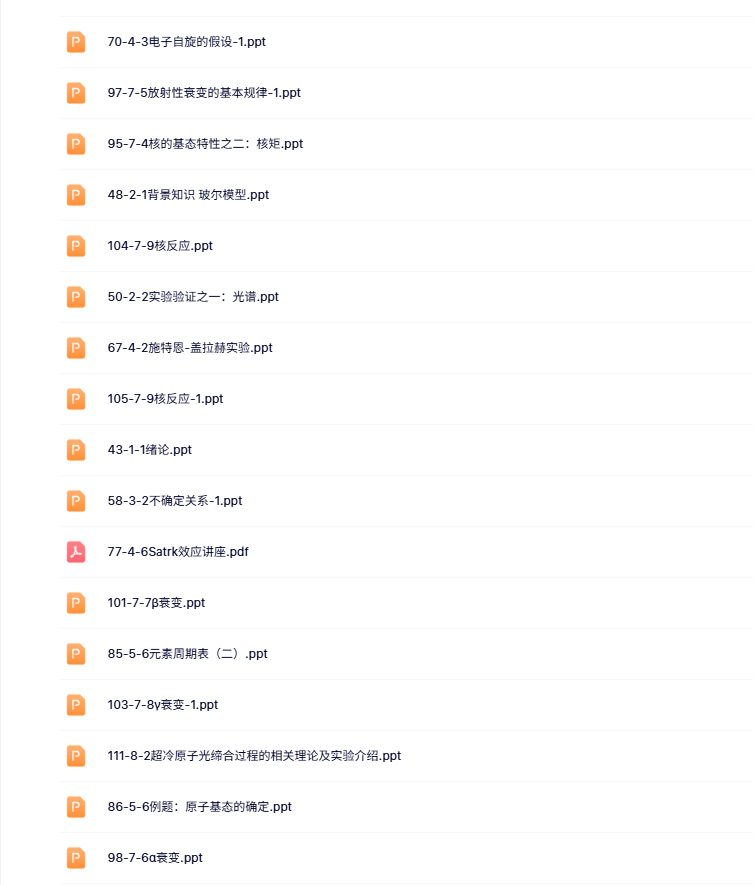Viewport: 753px width, 885px height.
Task: Open 86-5-6例题：原子基态的确定.ppt
Action: 199,807
